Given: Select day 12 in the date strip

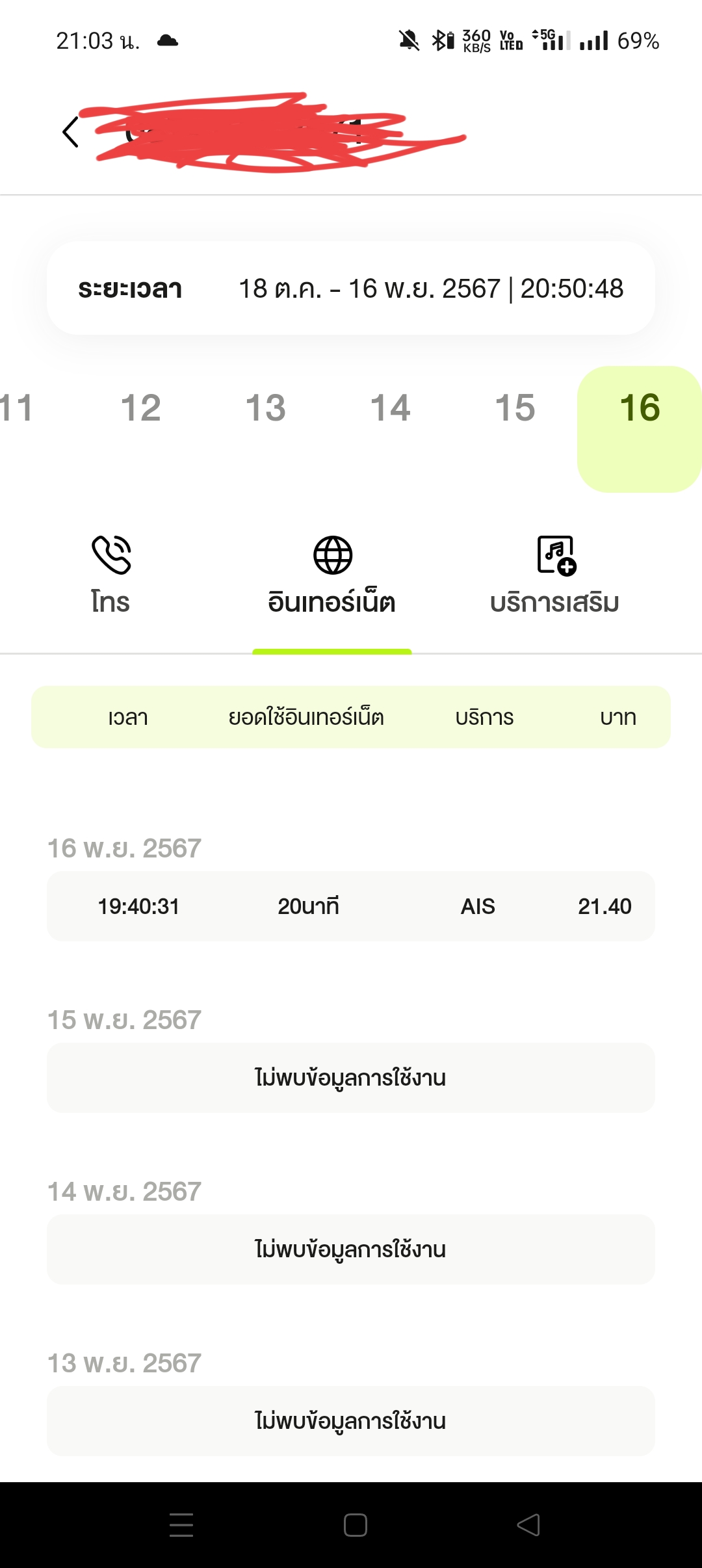Looking at the screenshot, I should pyautogui.click(x=140, y=408).
